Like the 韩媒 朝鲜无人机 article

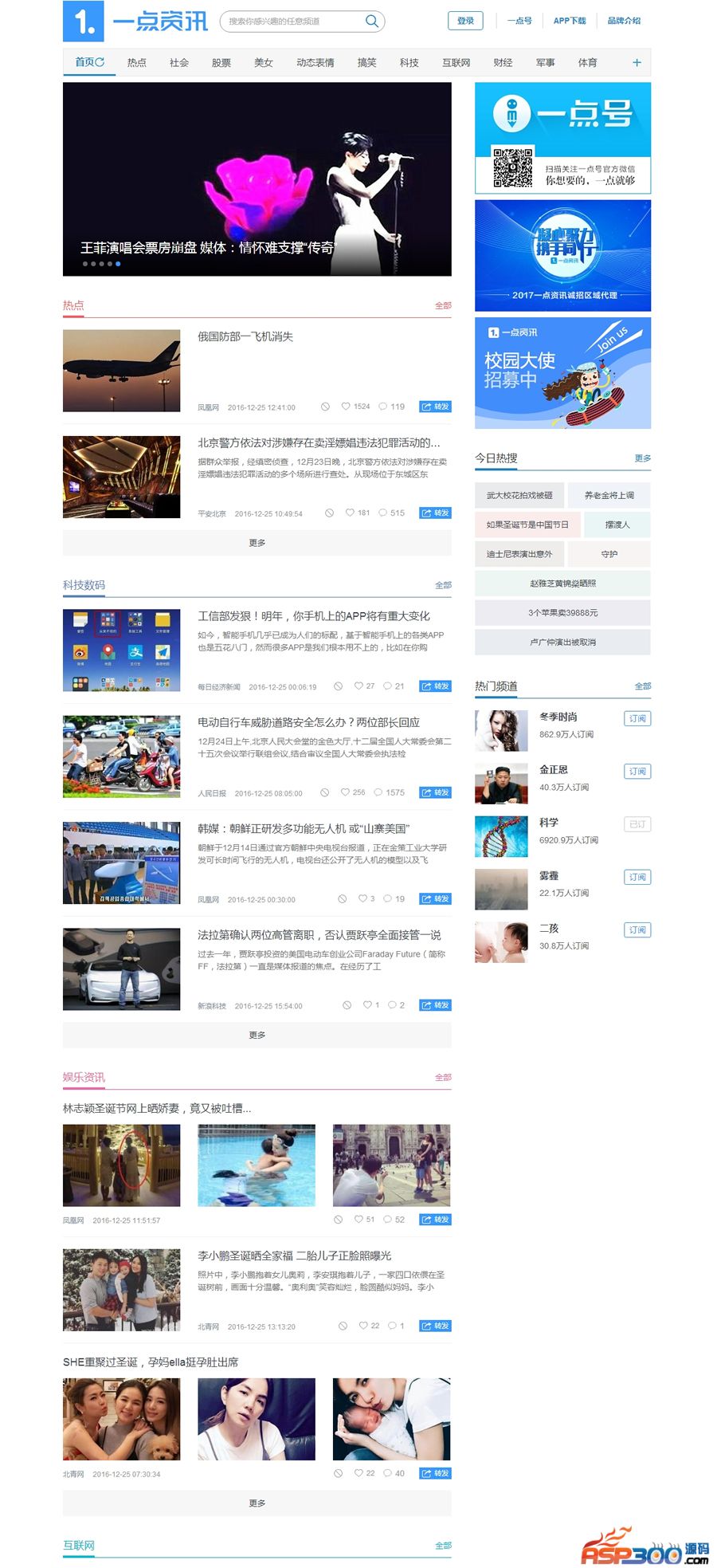tap(362, 898)
